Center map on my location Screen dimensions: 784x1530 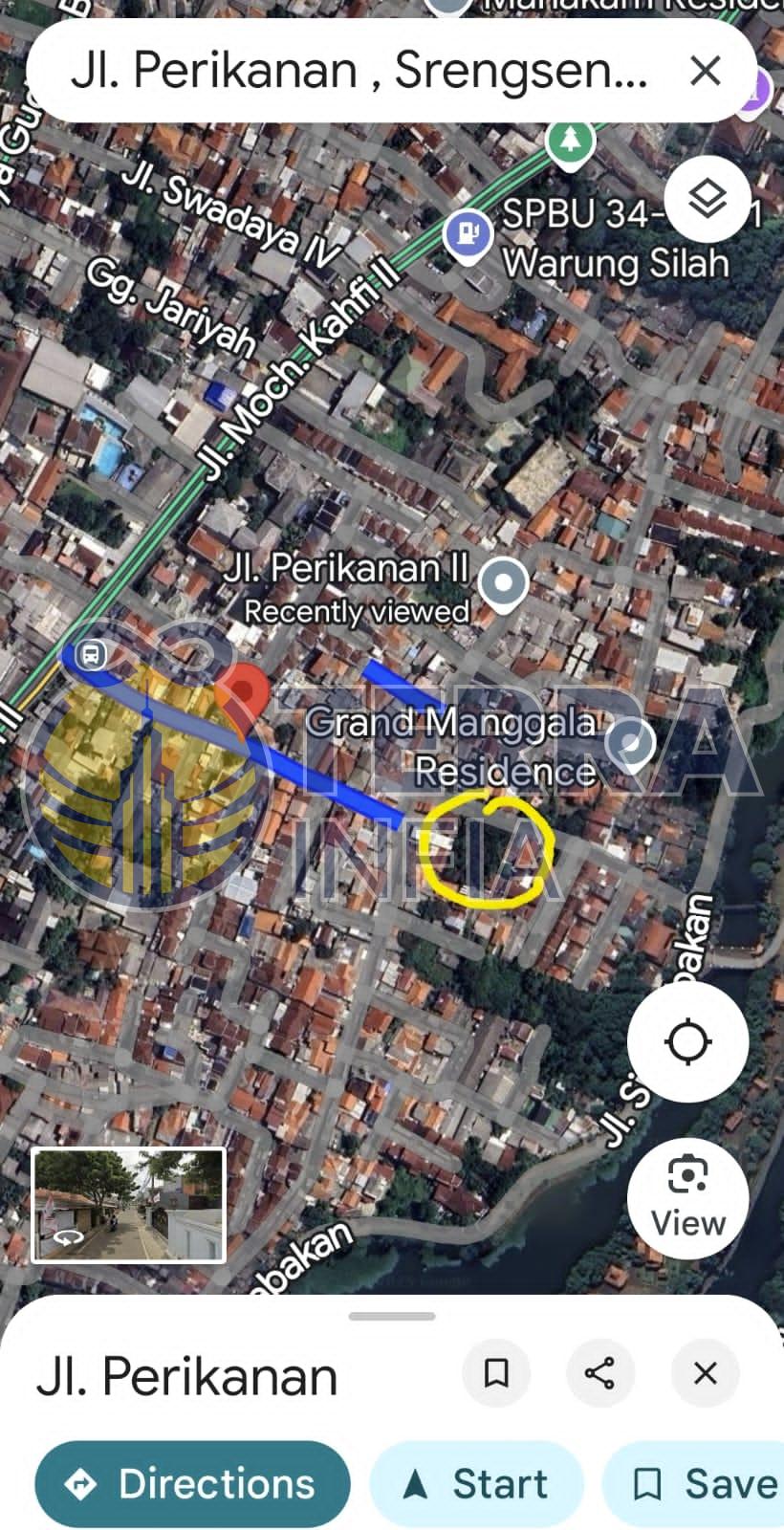pos(687,1041)
